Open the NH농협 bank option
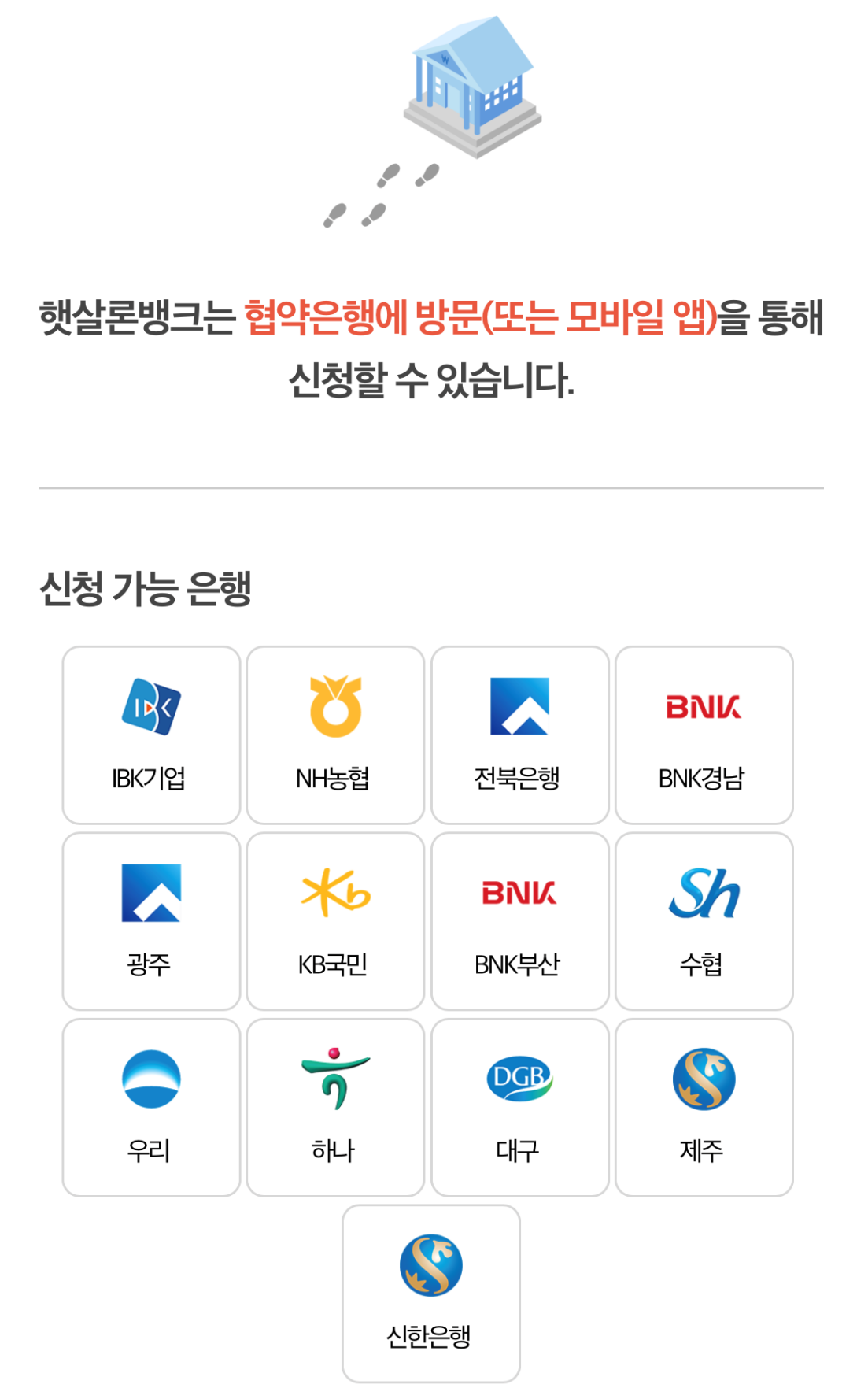 [335, 735]
